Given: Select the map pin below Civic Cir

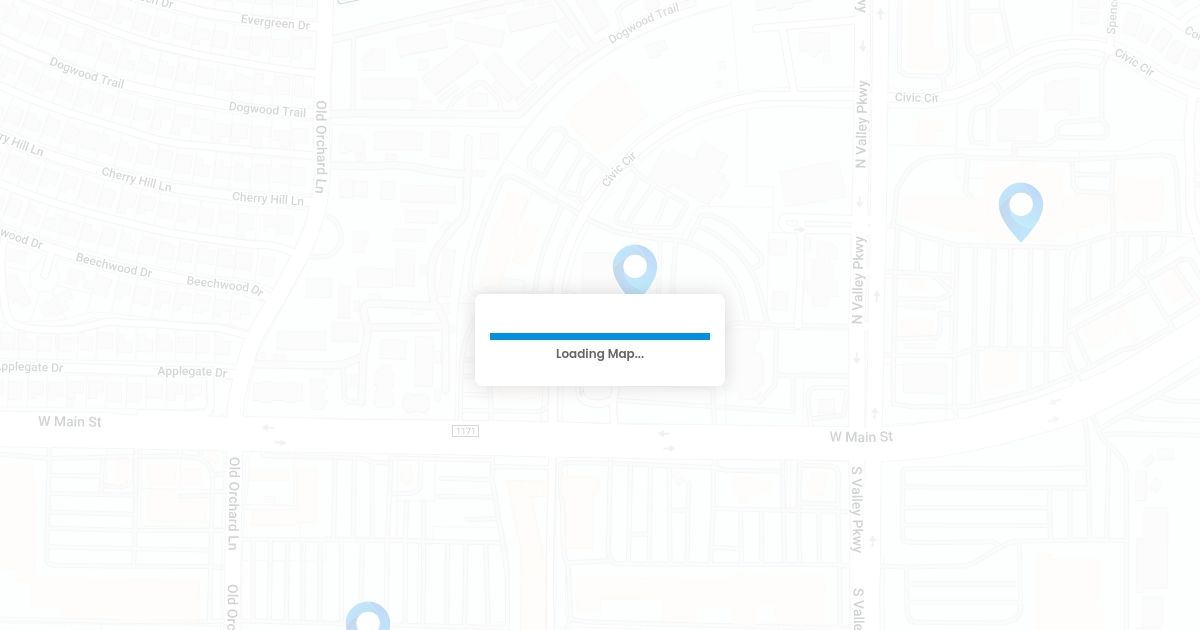Looking at the screenshot, I should pos(634,268).
